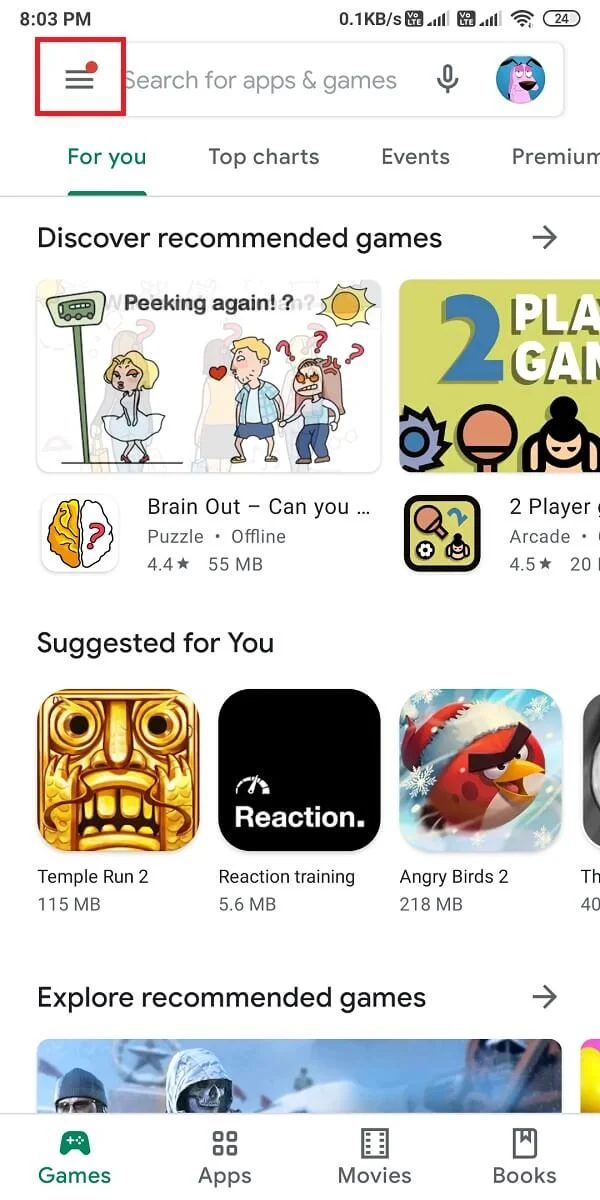The width and height of the screenshot is (600, 1200).
Task: Open Angry Birds 2 app
Action: coord(480,770)
